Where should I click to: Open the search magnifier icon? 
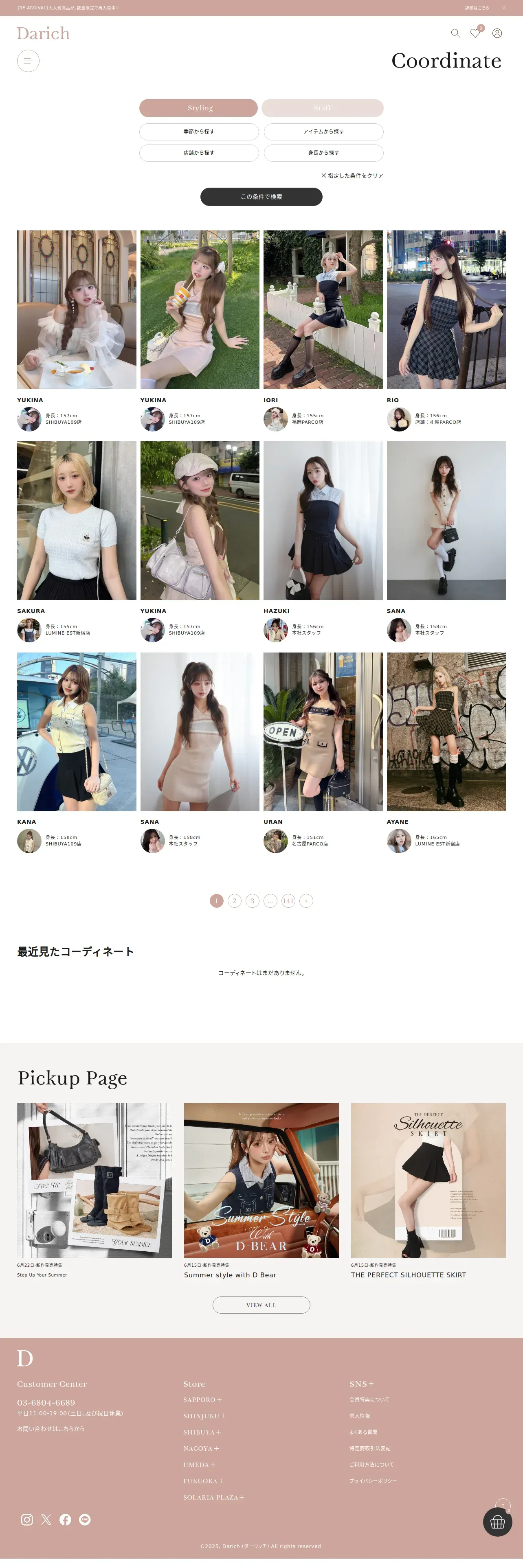(455, 33)
